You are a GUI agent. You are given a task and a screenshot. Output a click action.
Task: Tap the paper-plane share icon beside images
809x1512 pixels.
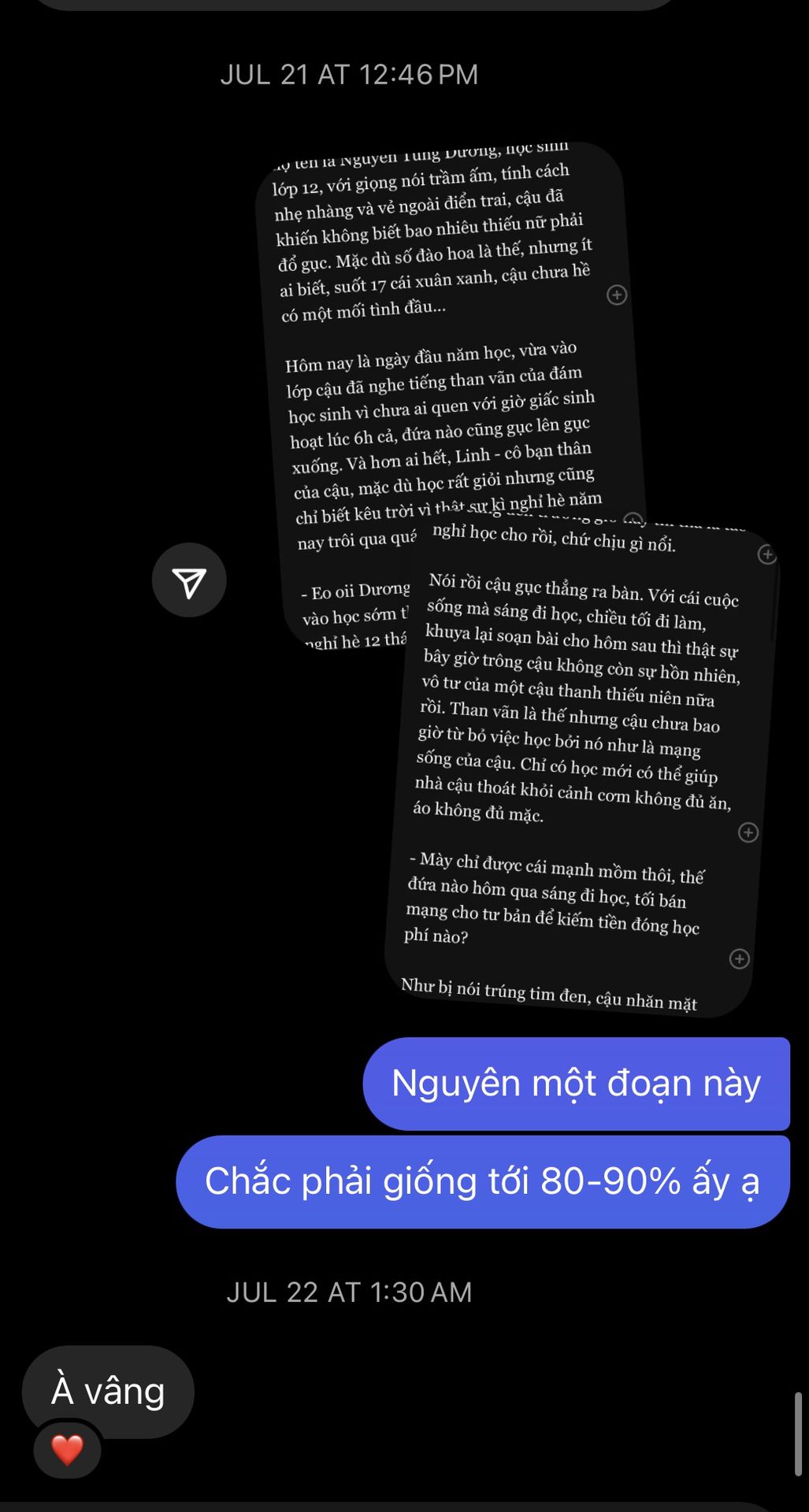[189, 580]
